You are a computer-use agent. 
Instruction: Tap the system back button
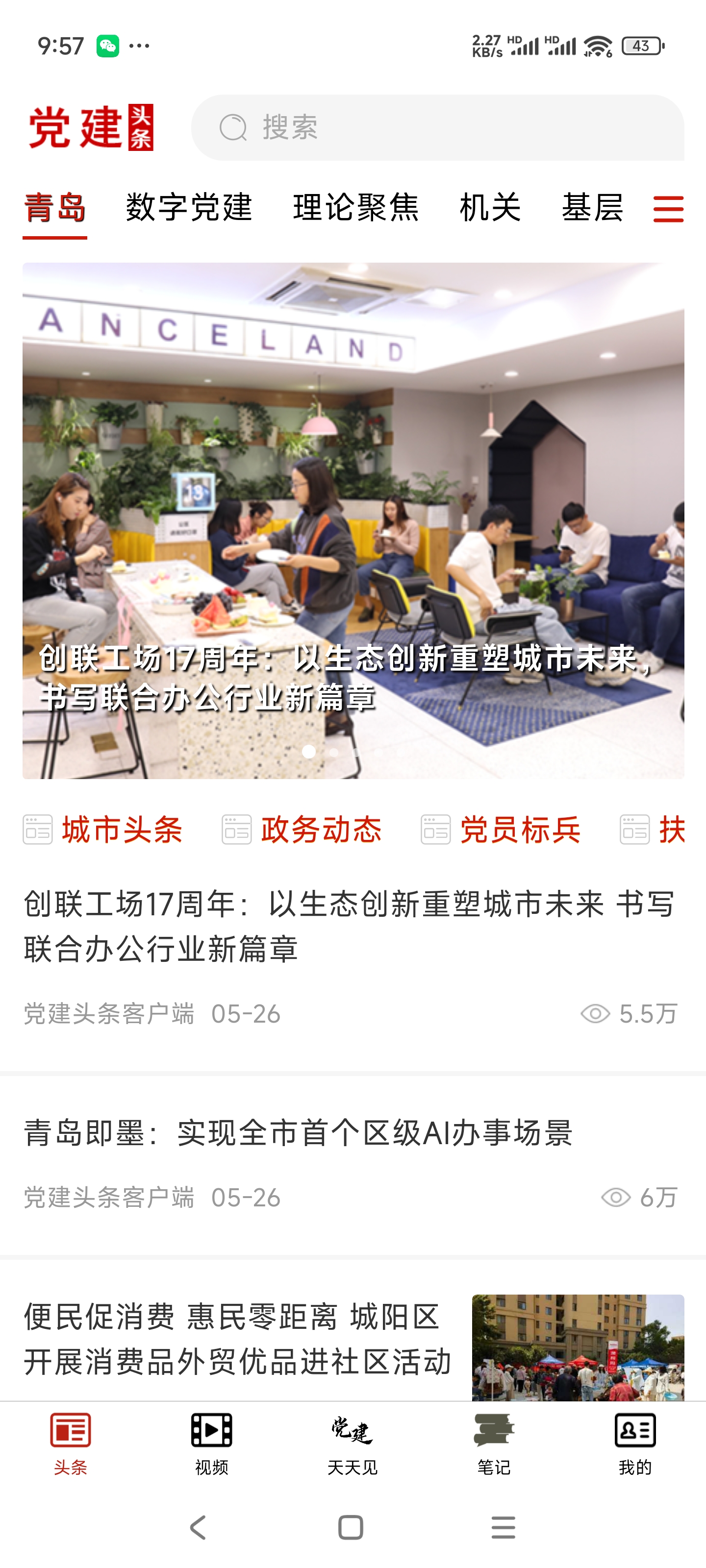click(x=198, y=1527)
